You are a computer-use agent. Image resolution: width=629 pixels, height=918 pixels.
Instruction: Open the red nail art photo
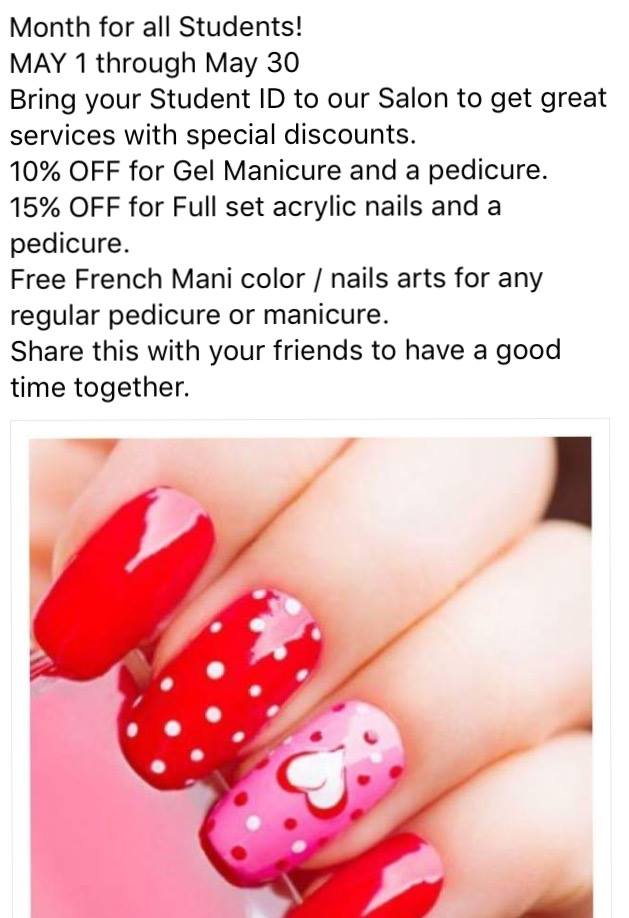coord(310,670)
